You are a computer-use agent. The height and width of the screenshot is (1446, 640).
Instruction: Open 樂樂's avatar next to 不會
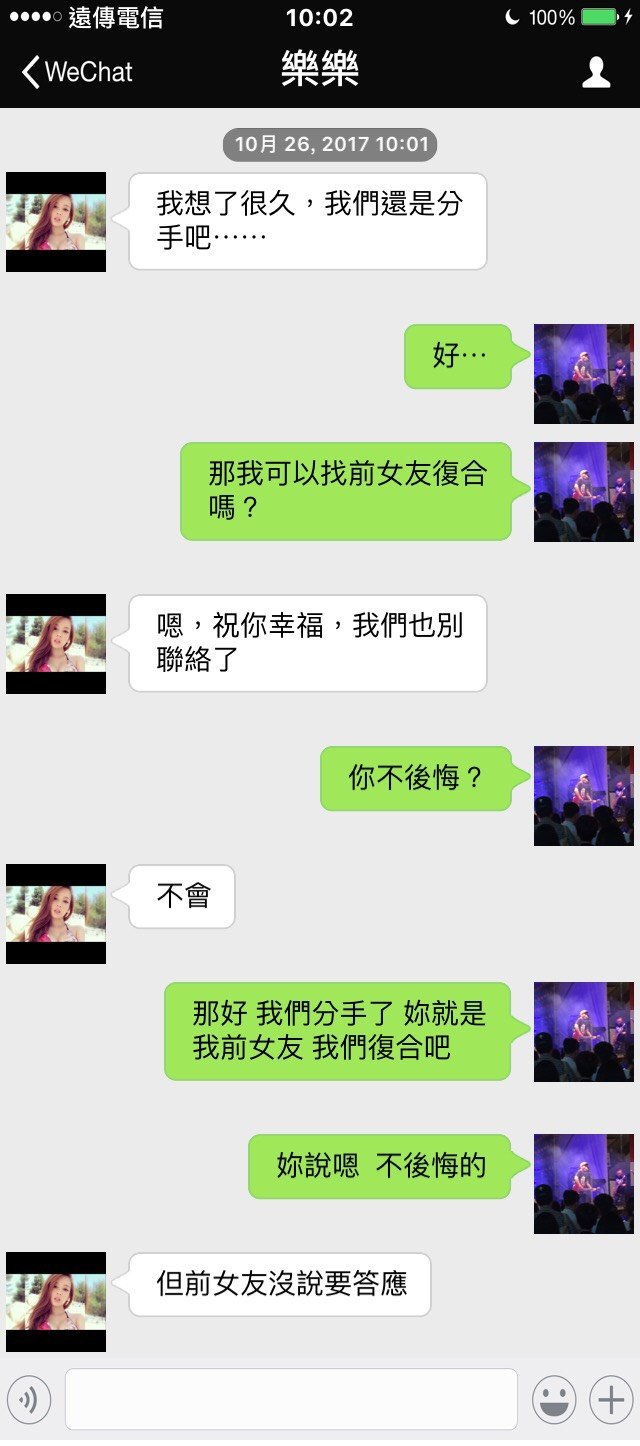[56, 914]
